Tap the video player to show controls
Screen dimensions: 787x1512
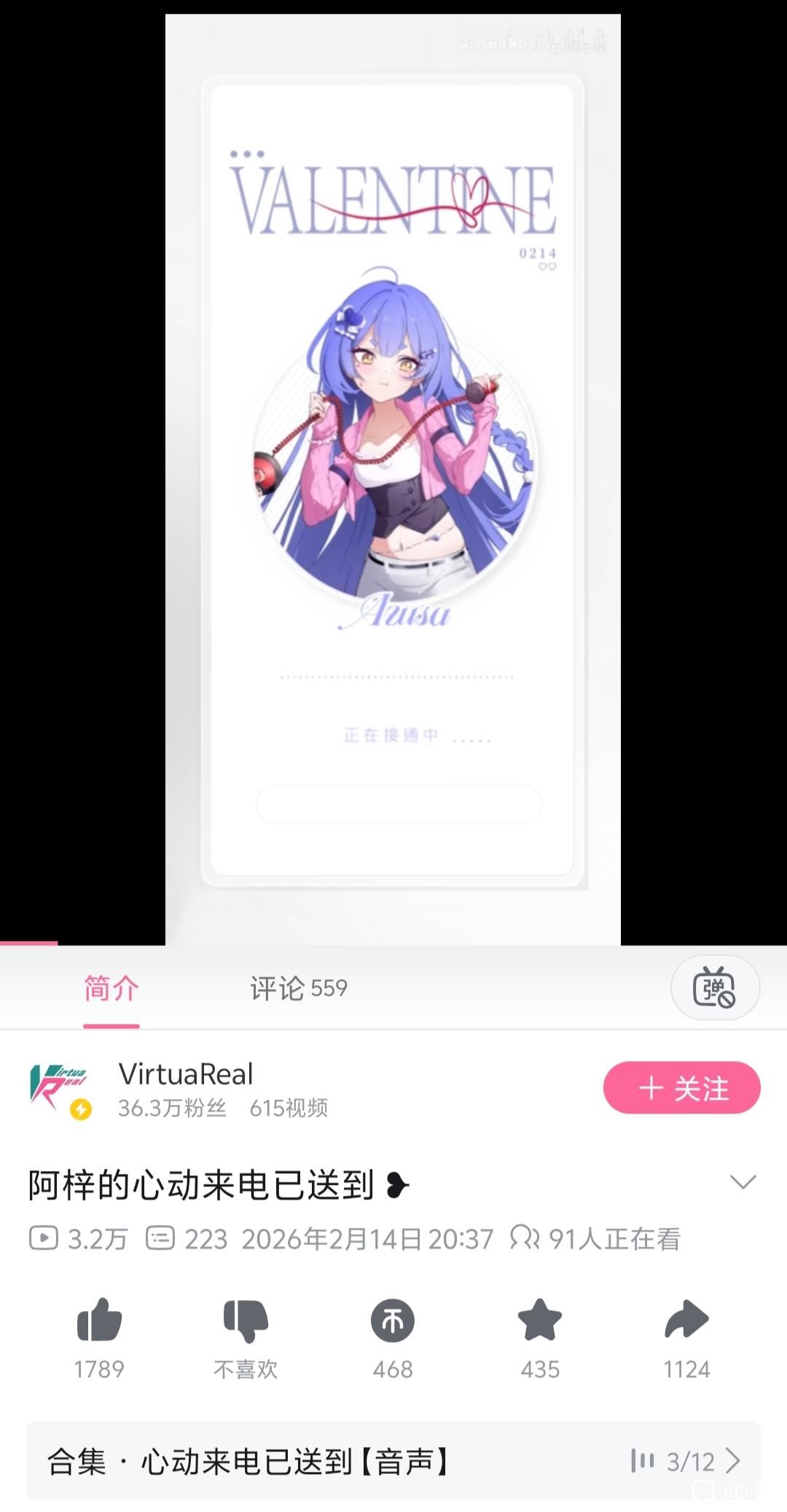(393, 473)
